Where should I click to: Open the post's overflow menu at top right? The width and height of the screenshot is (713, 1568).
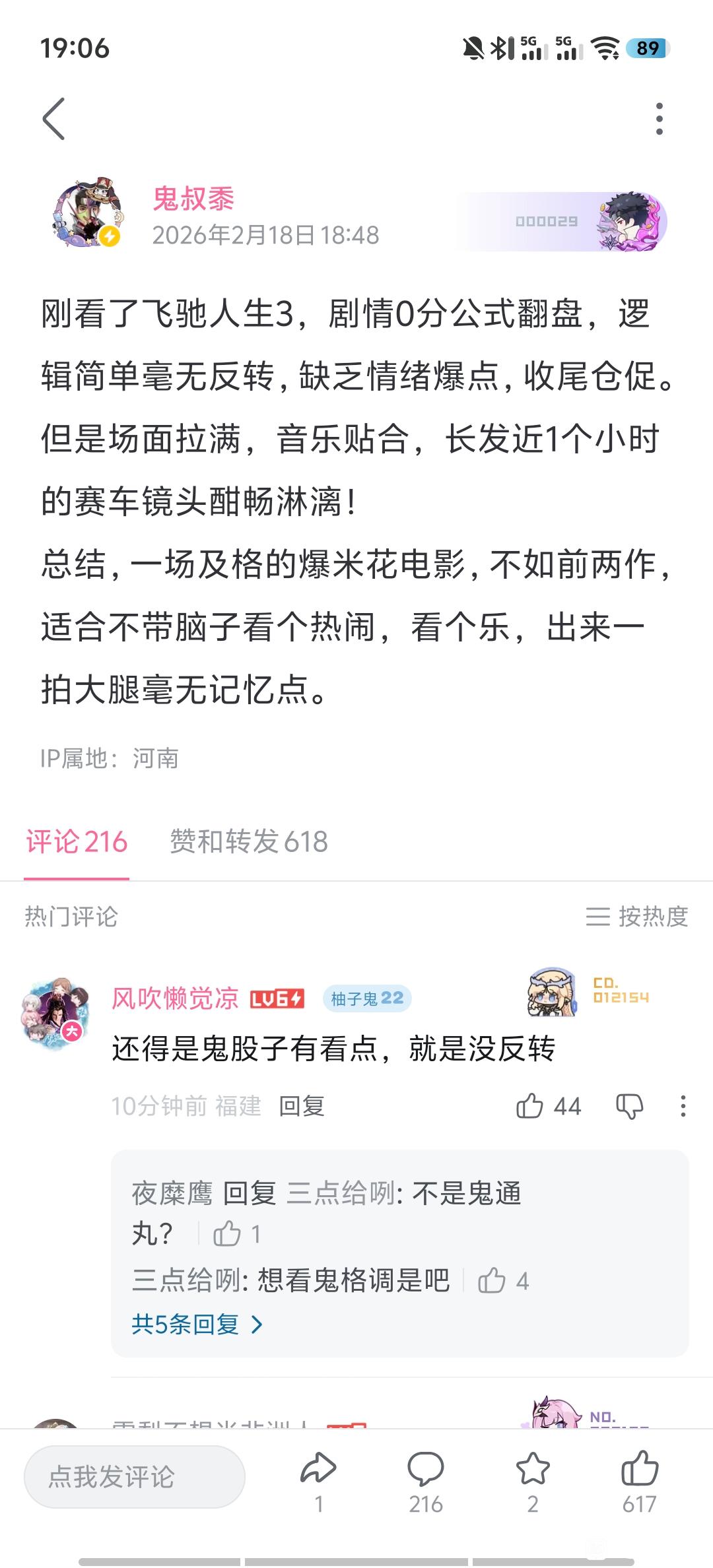[659, 119]
